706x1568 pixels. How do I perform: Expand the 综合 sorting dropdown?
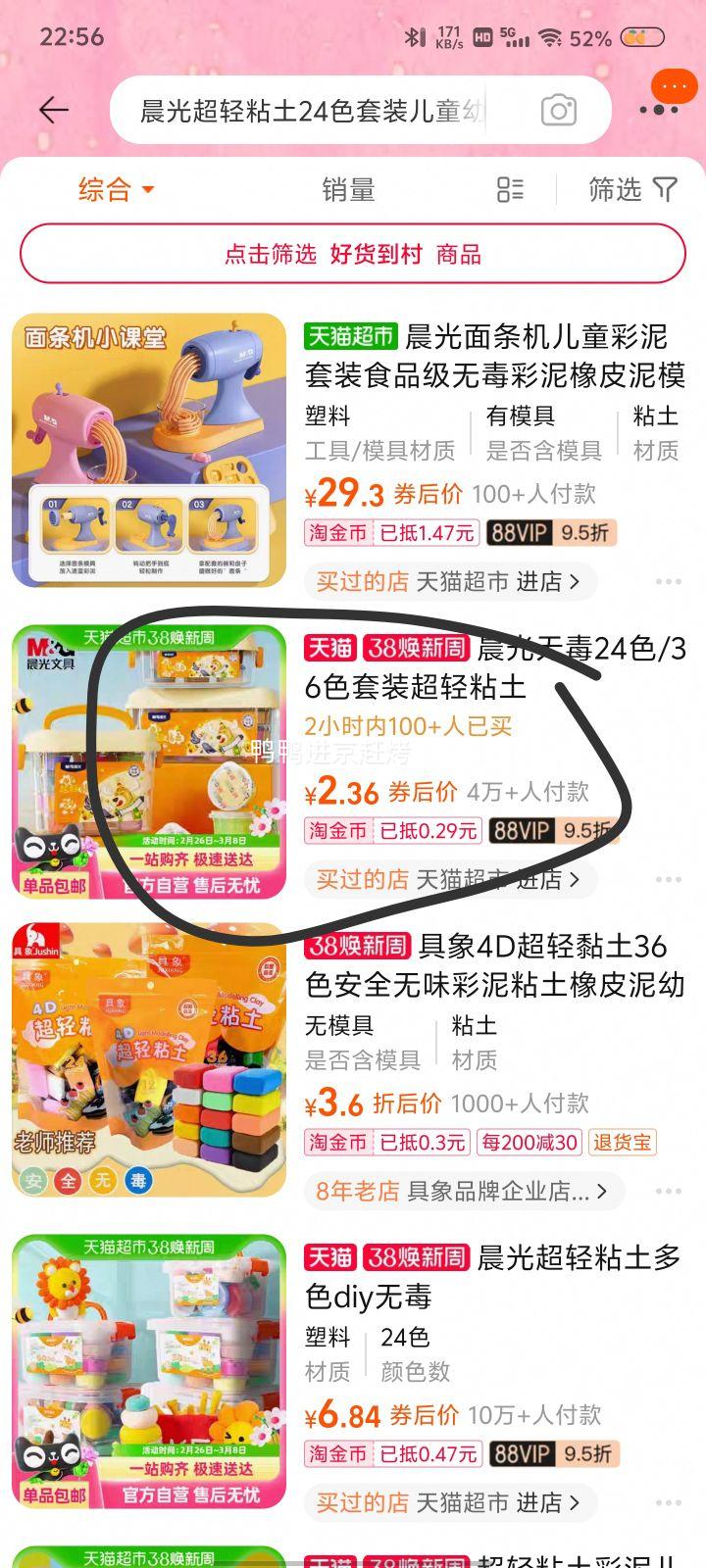coord(116,189)
